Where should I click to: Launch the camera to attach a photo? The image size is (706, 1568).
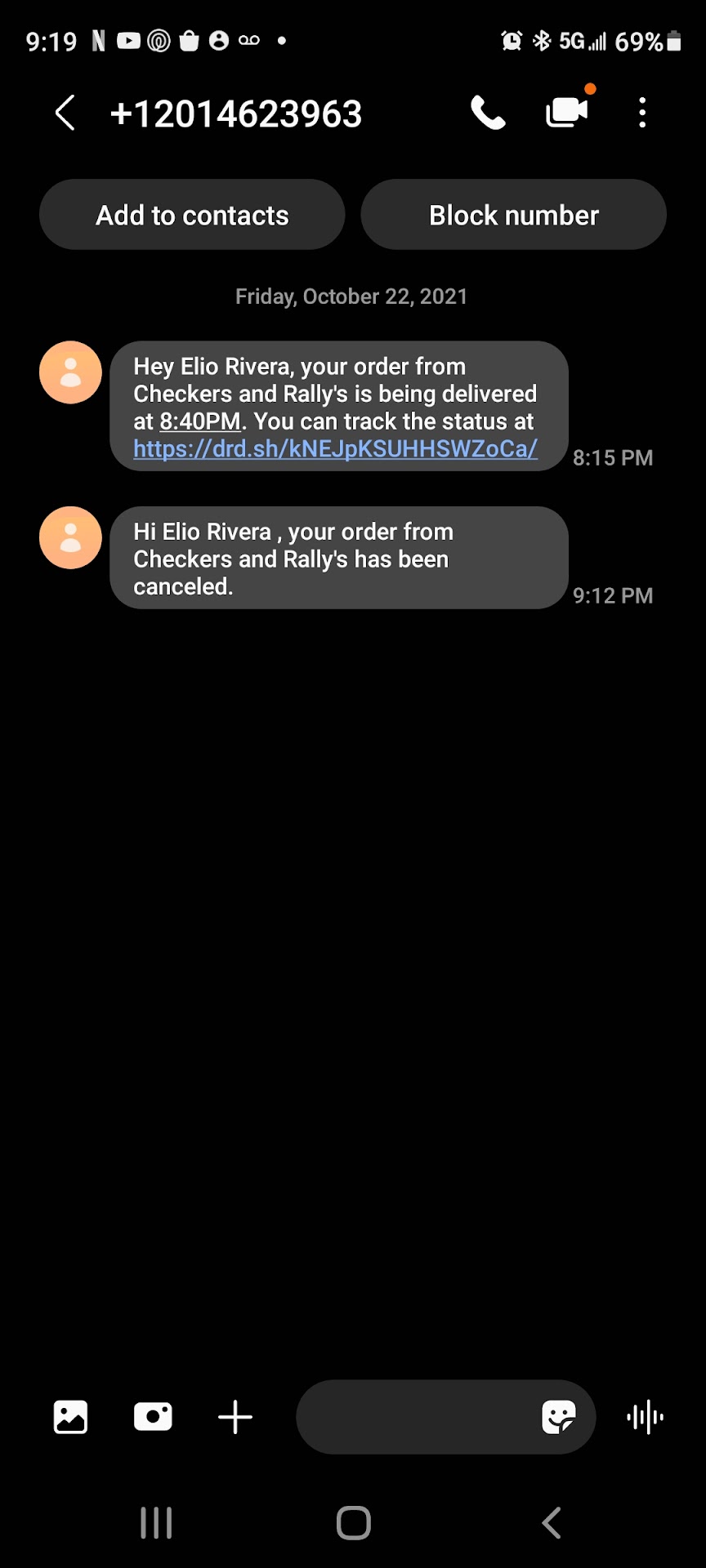click(x=153, y=1417)
